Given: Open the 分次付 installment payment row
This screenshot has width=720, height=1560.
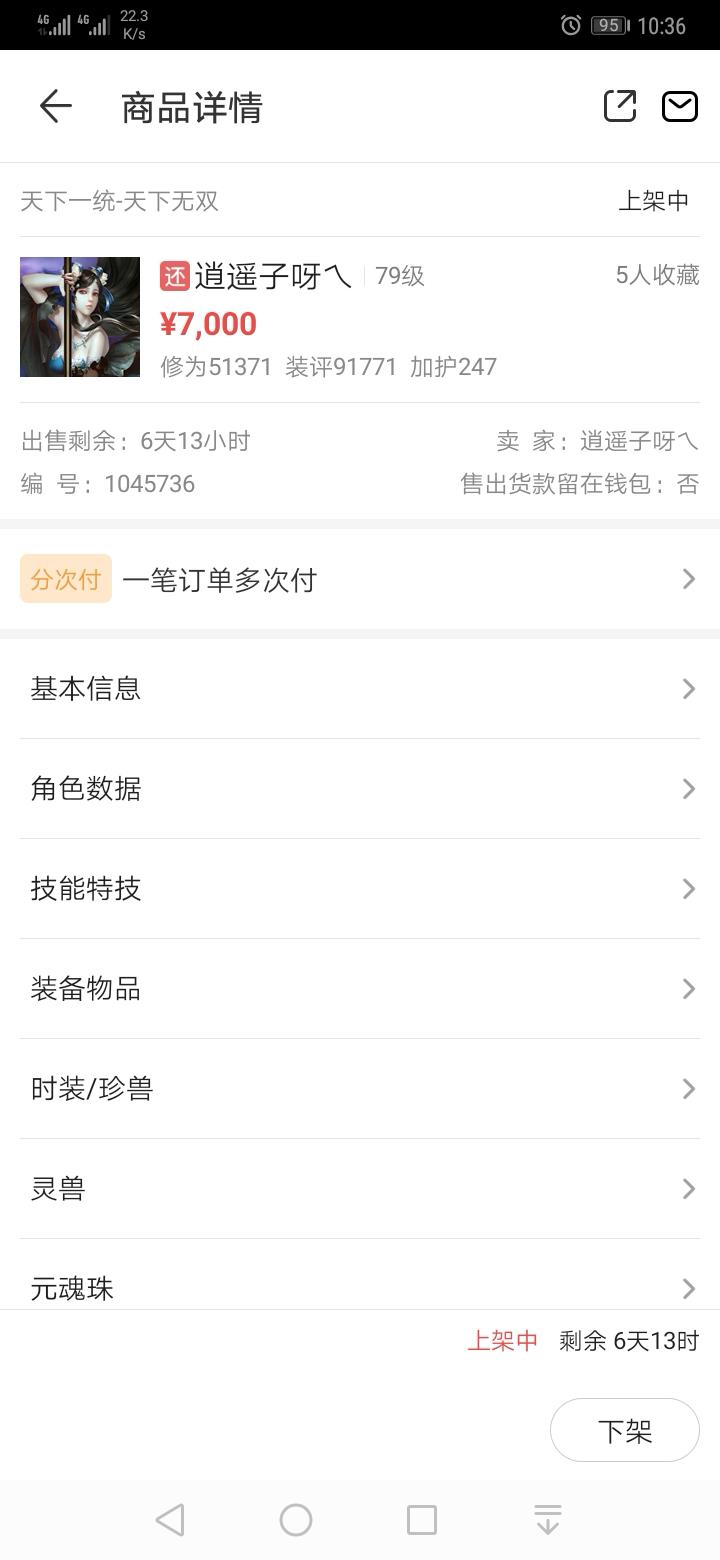Looking at the screenshot, I should [x=360, y=579].
